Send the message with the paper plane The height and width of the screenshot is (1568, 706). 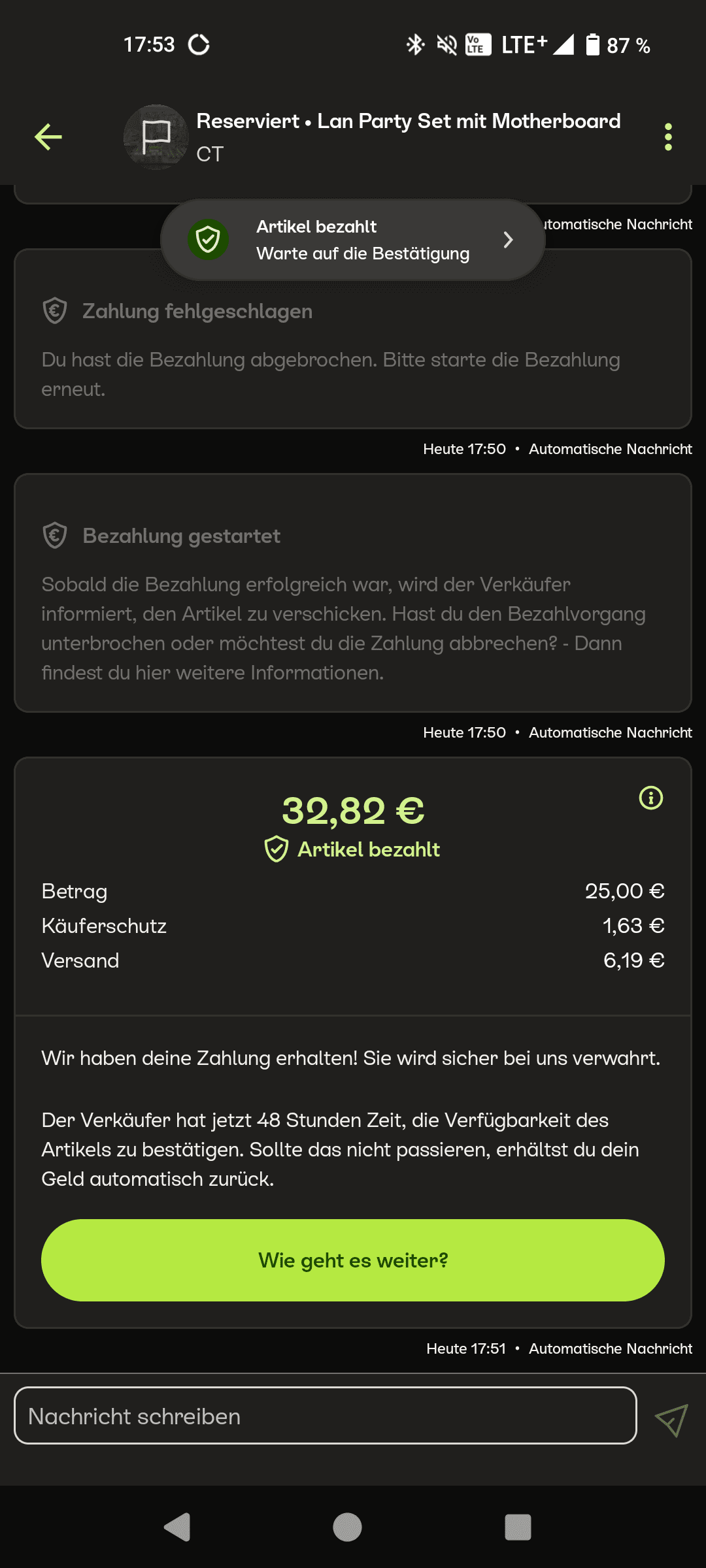[672, 1420]
